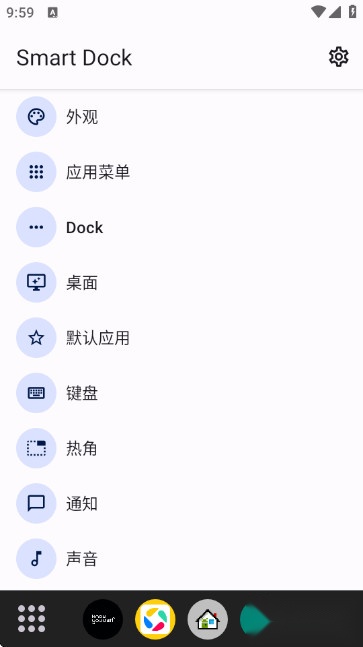Select the Dock settings row
Viewport: 363px width, 647px height.
tap(182, 227)
